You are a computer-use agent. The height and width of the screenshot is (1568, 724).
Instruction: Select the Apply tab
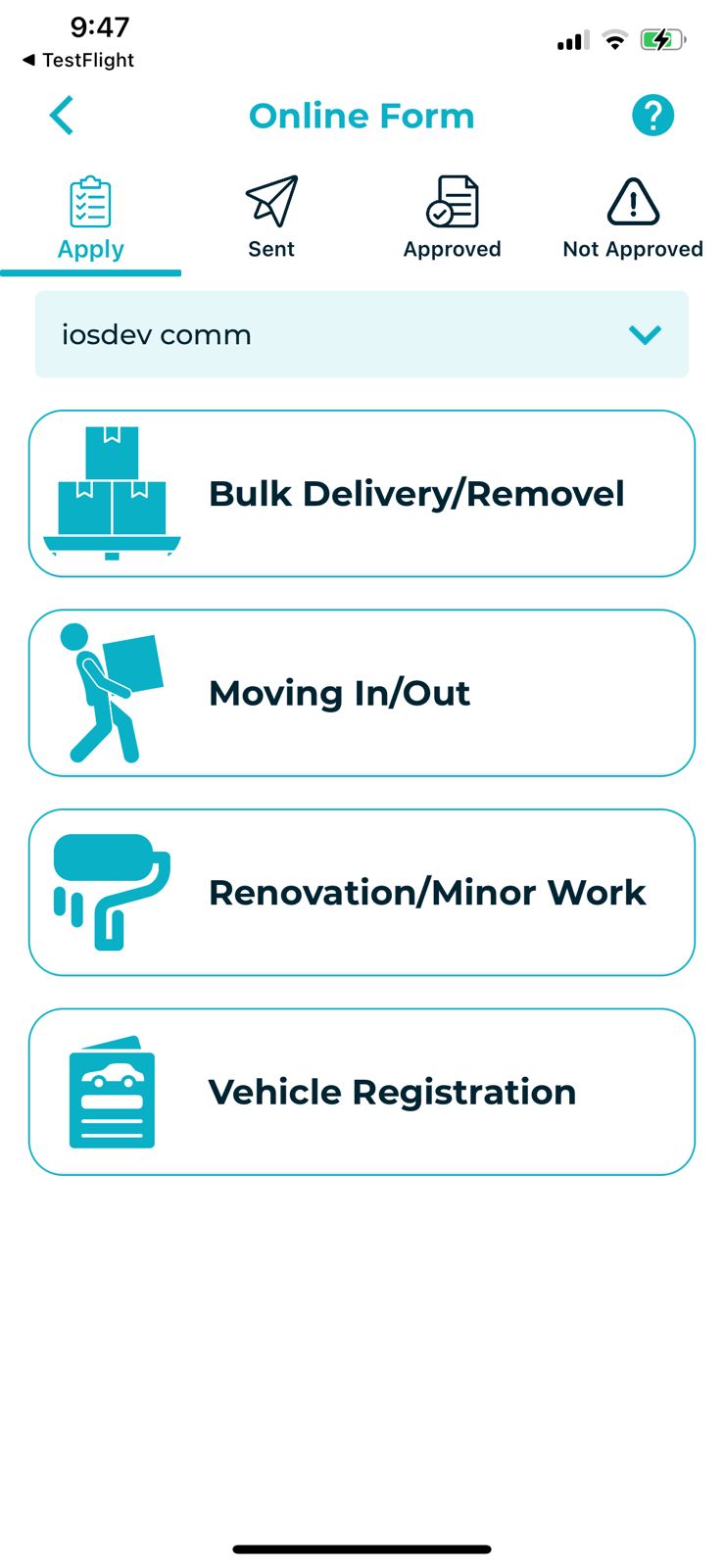(x=90, y=220)
